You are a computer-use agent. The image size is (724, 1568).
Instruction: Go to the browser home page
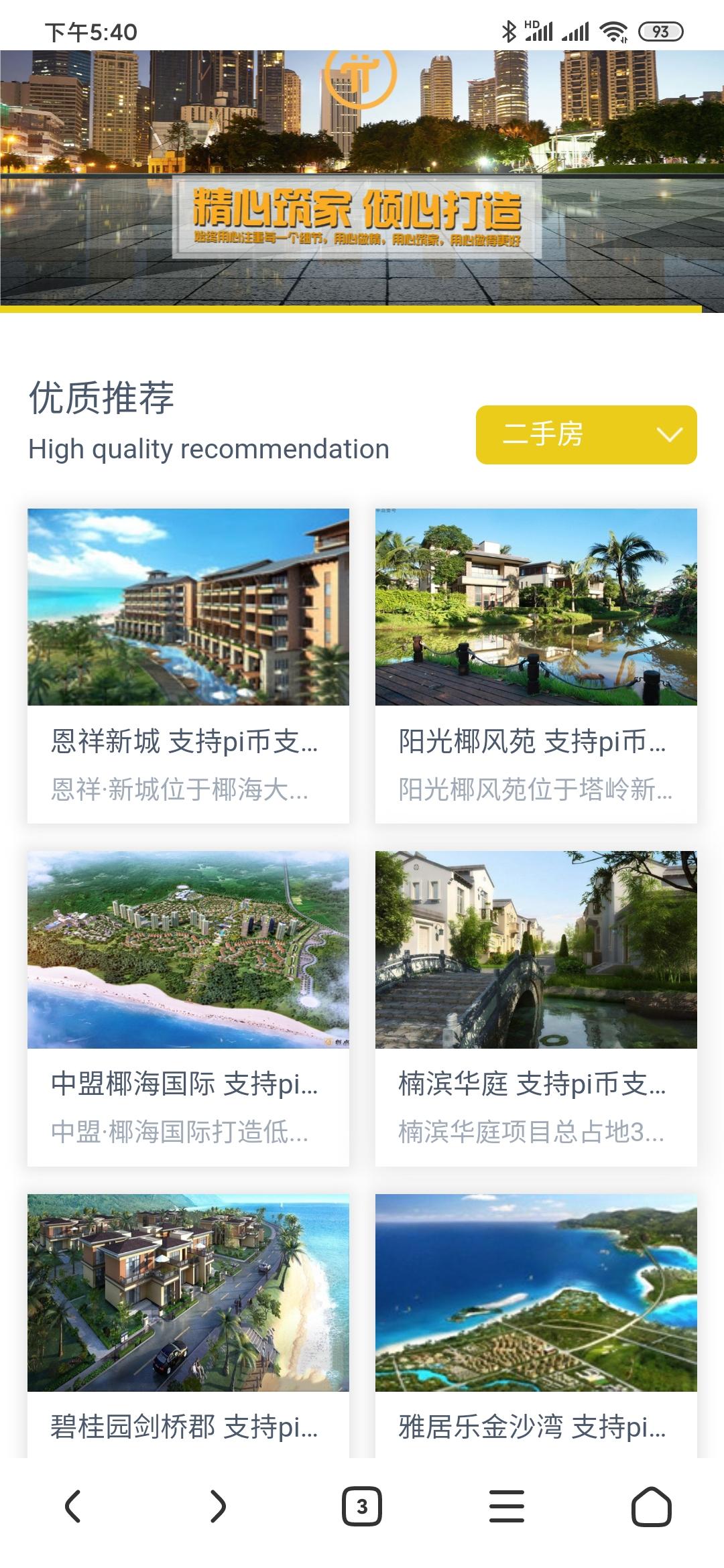click(x=651, y=1507)
